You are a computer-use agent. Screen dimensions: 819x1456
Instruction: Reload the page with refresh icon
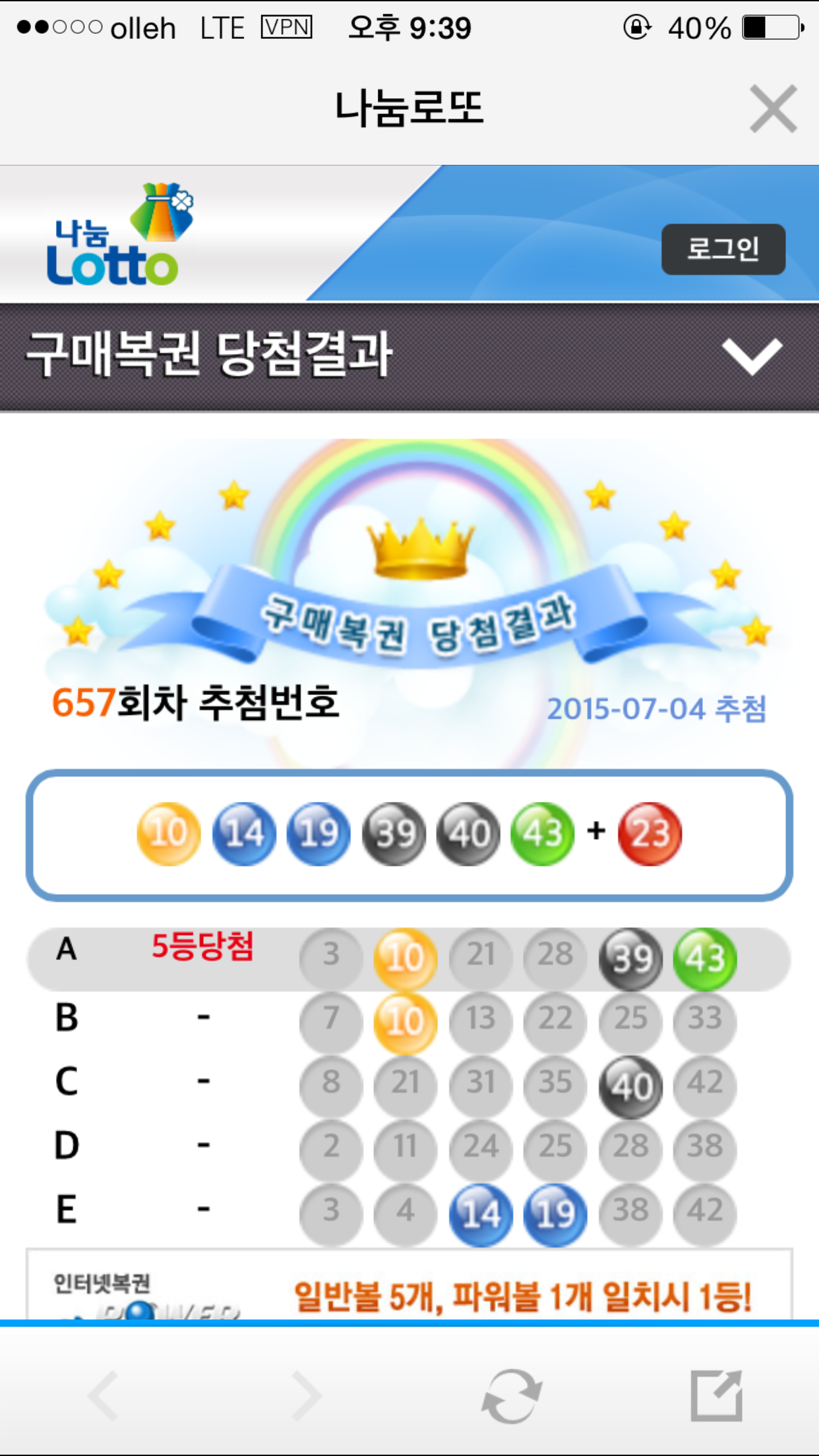[x=511, y=1396]
